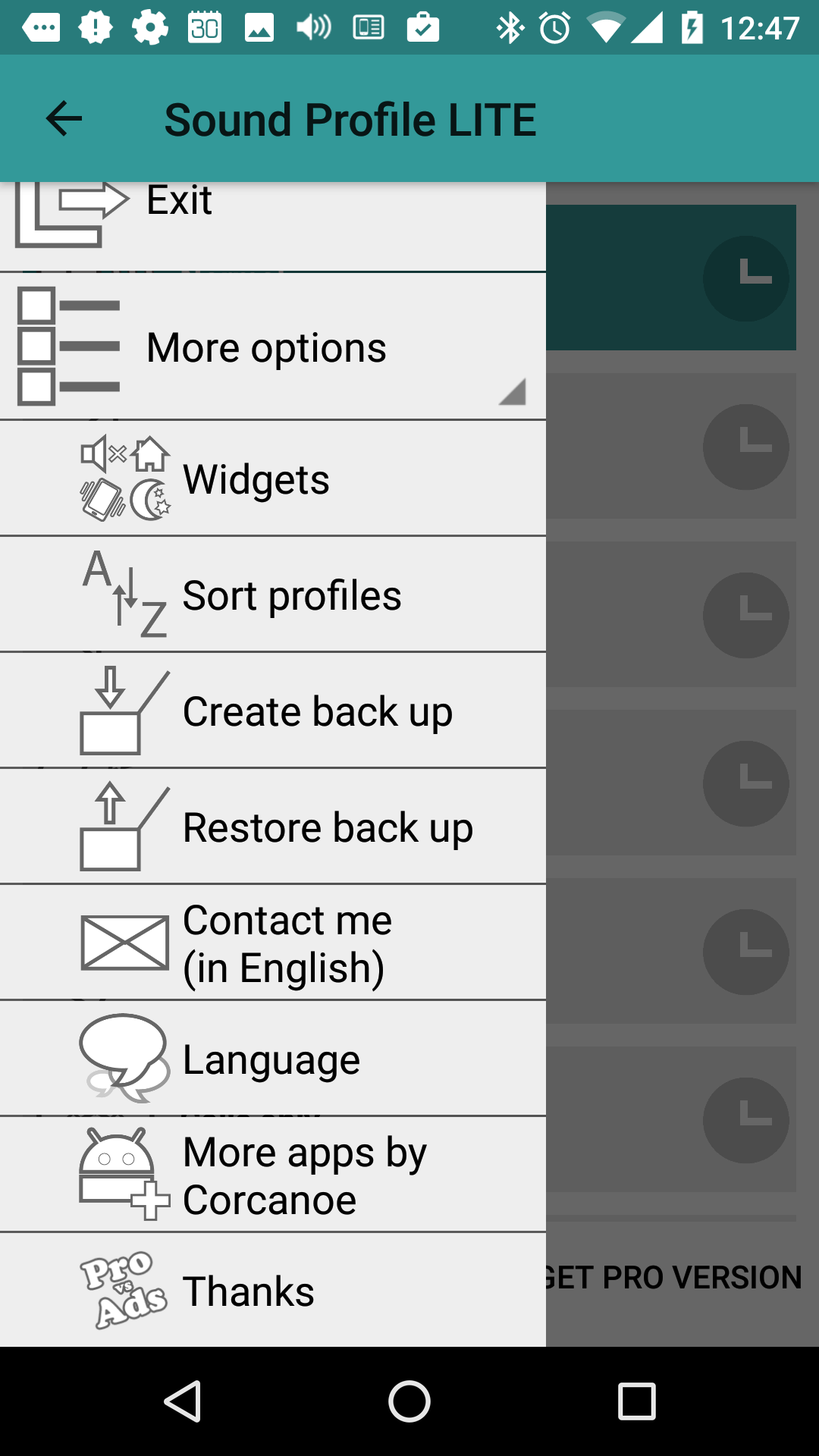819x1456 pixels.
Task: Open Contact me (in English)
Action: pyautogui.click(x=273, y=943)
